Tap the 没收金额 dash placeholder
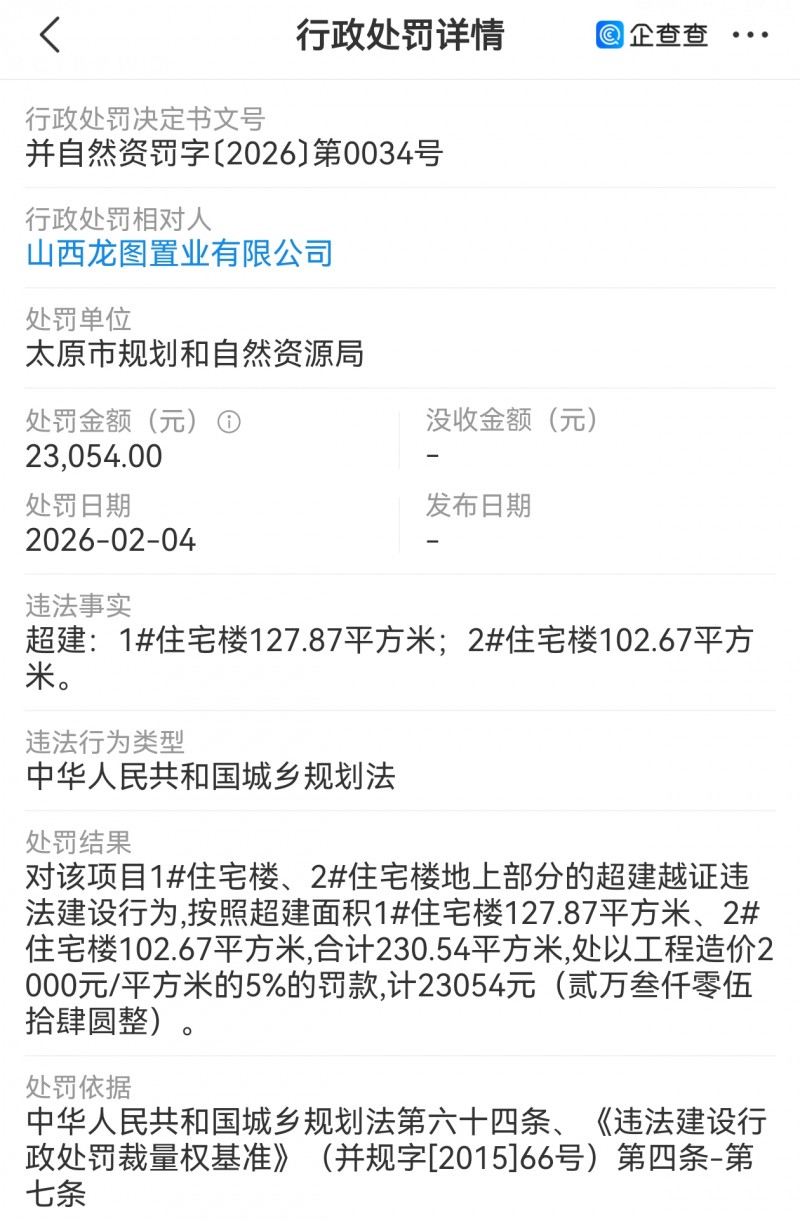Viewport: 800px width, 1221px height. tap(428, 455)
